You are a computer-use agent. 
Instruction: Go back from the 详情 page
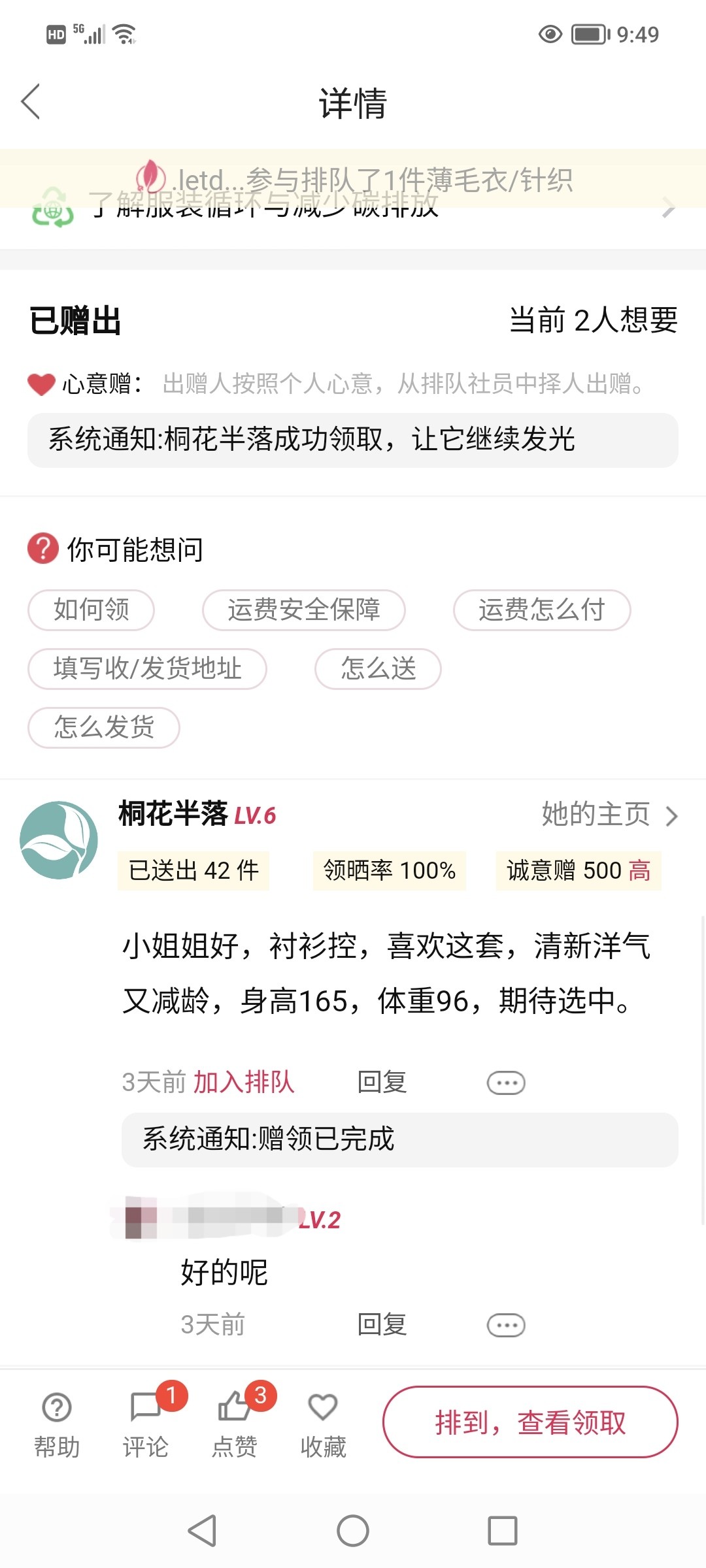(31, 102)
